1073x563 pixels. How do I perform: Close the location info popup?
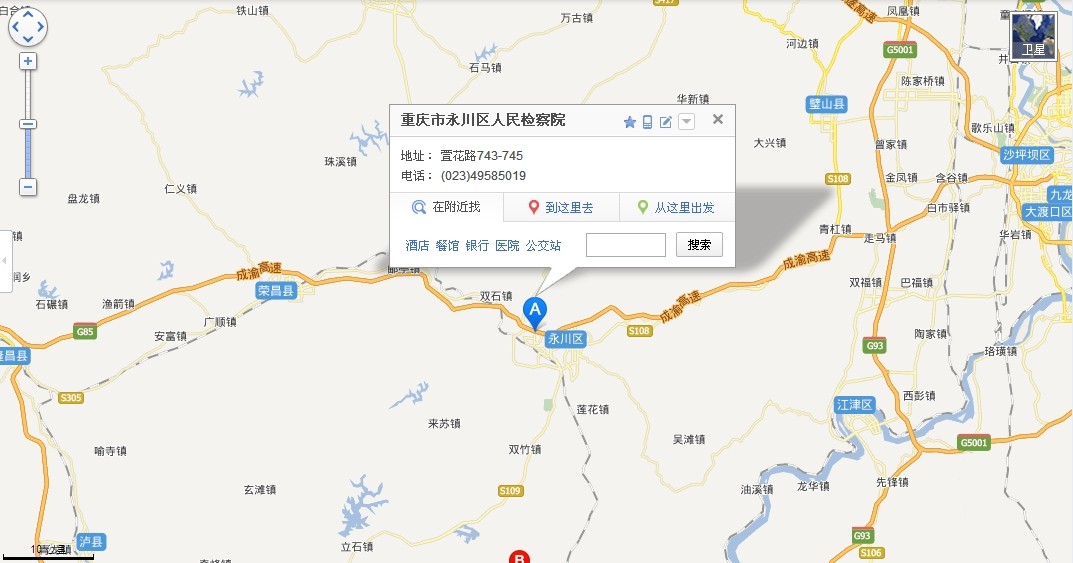click(x=717, y=119)
